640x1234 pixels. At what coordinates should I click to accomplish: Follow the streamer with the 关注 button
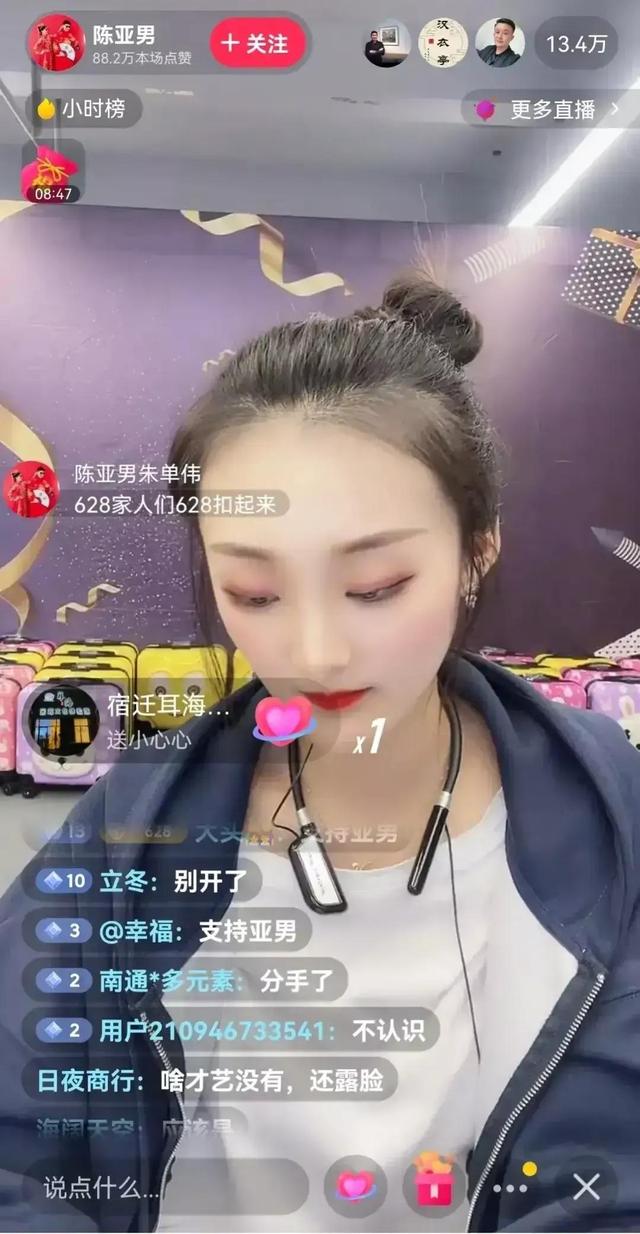click(x=256, y=43)
